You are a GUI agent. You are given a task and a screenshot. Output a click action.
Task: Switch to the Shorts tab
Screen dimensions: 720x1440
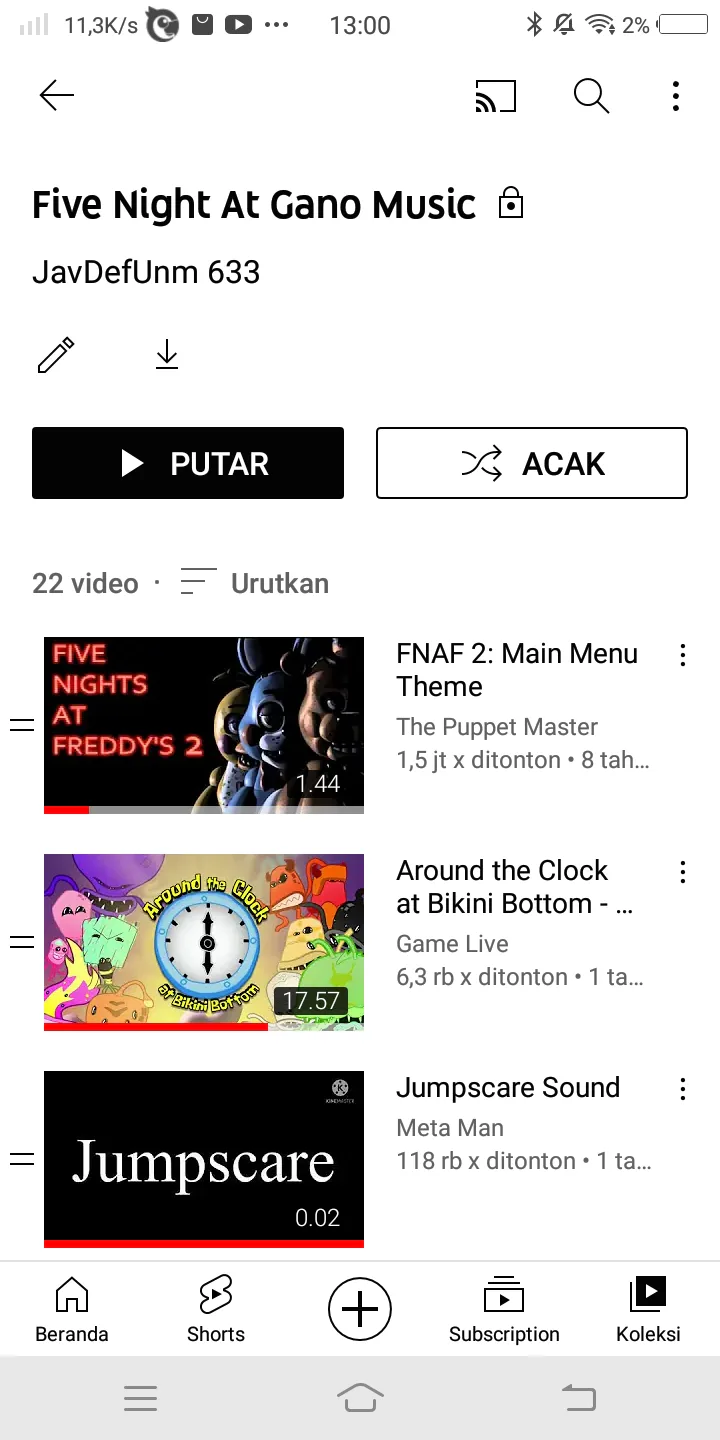pyautogui.click(x=216, y=1308)
